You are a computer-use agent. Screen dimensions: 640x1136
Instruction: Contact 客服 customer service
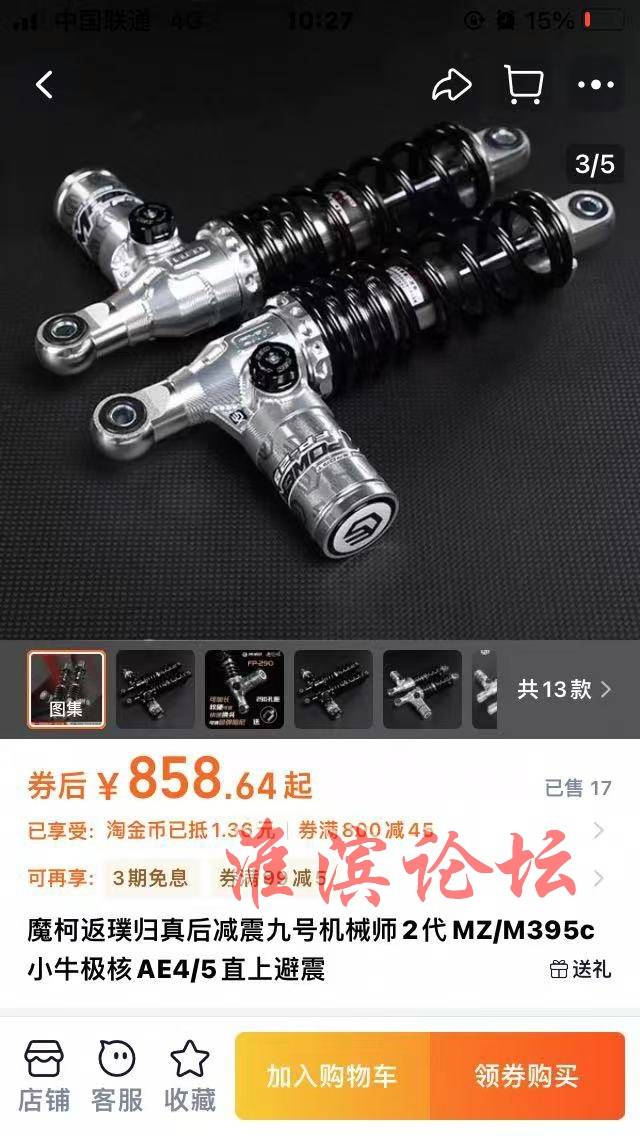tap(117, 1076)
